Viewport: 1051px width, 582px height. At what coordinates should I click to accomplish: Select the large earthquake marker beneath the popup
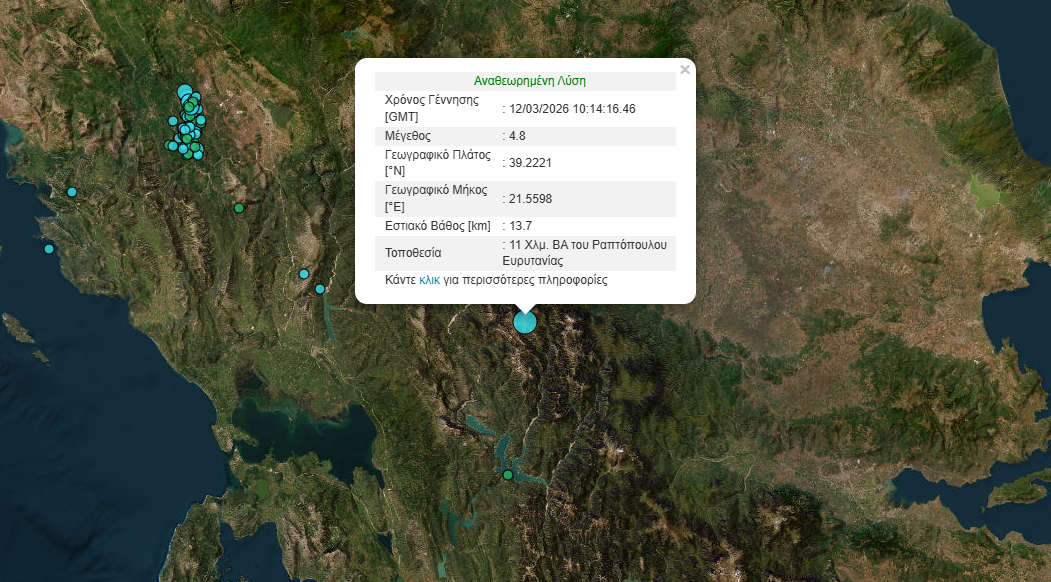click(525, 322)
